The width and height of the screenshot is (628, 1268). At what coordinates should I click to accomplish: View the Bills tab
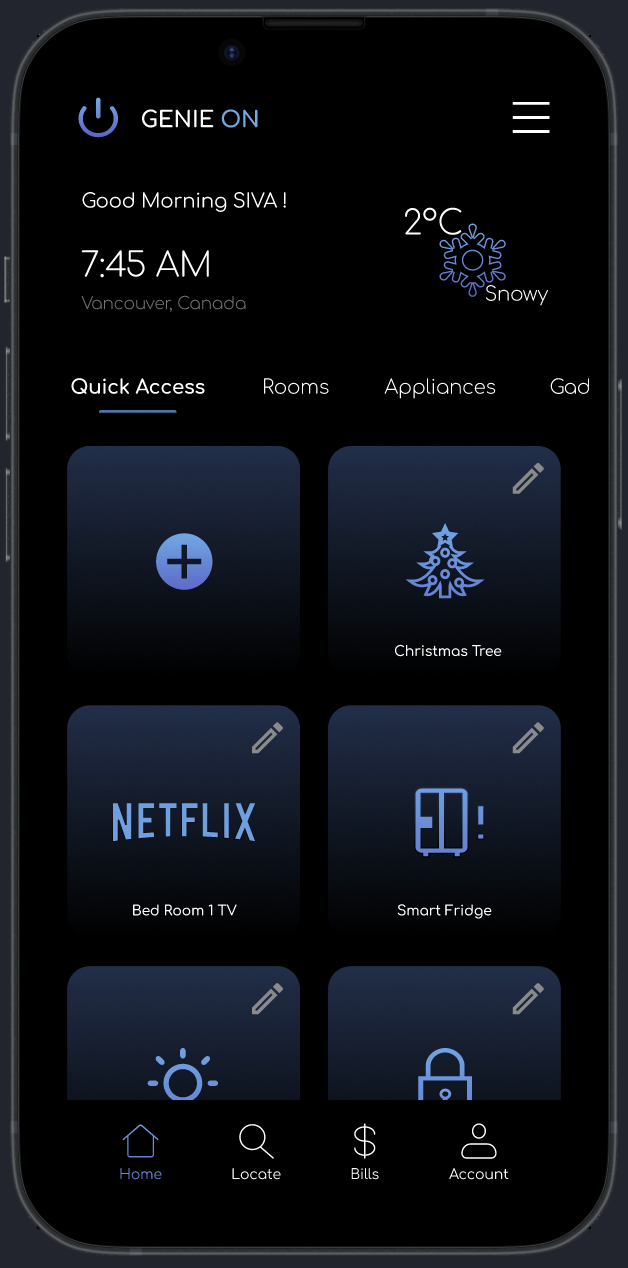coord(365,1152)
